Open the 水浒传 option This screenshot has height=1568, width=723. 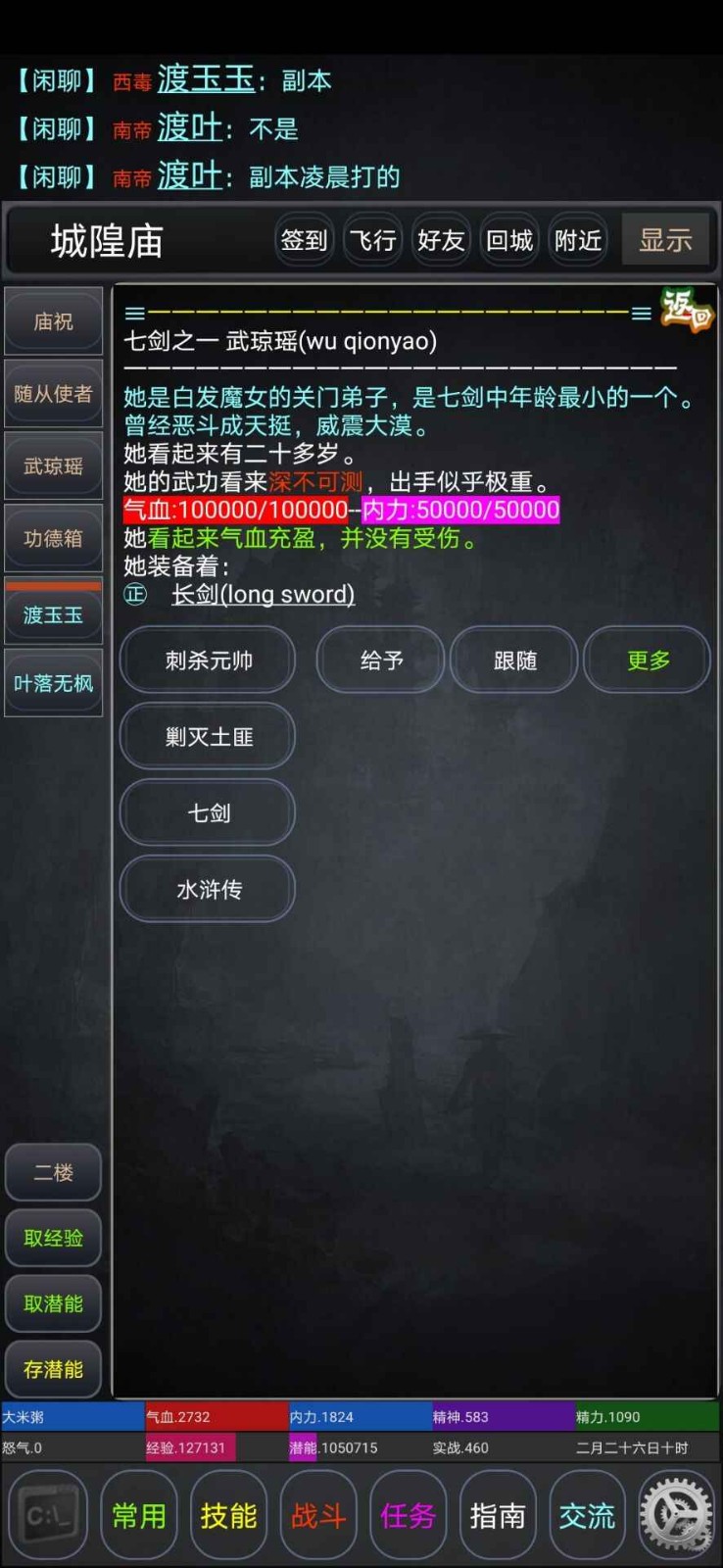coord(209,890)
